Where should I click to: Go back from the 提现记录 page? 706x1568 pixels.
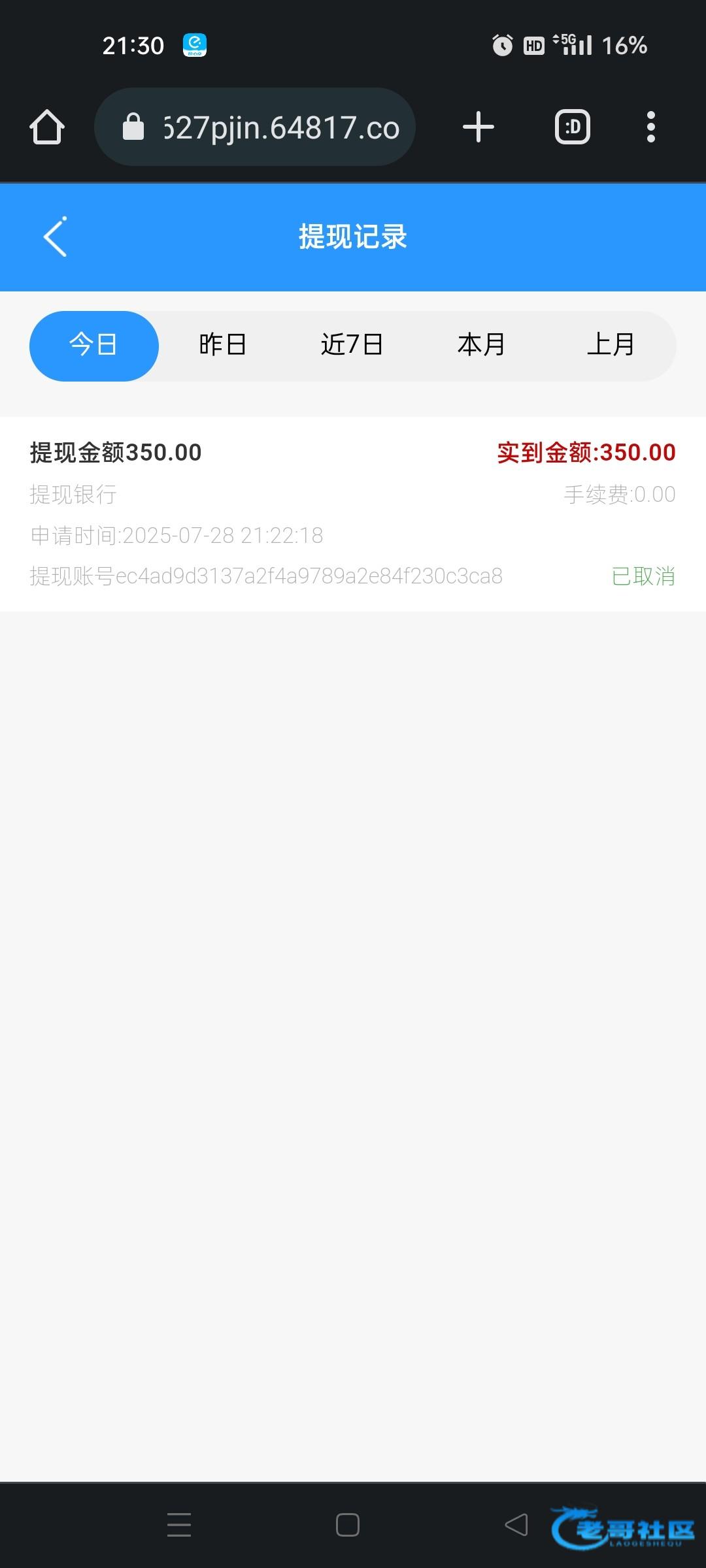56,237
